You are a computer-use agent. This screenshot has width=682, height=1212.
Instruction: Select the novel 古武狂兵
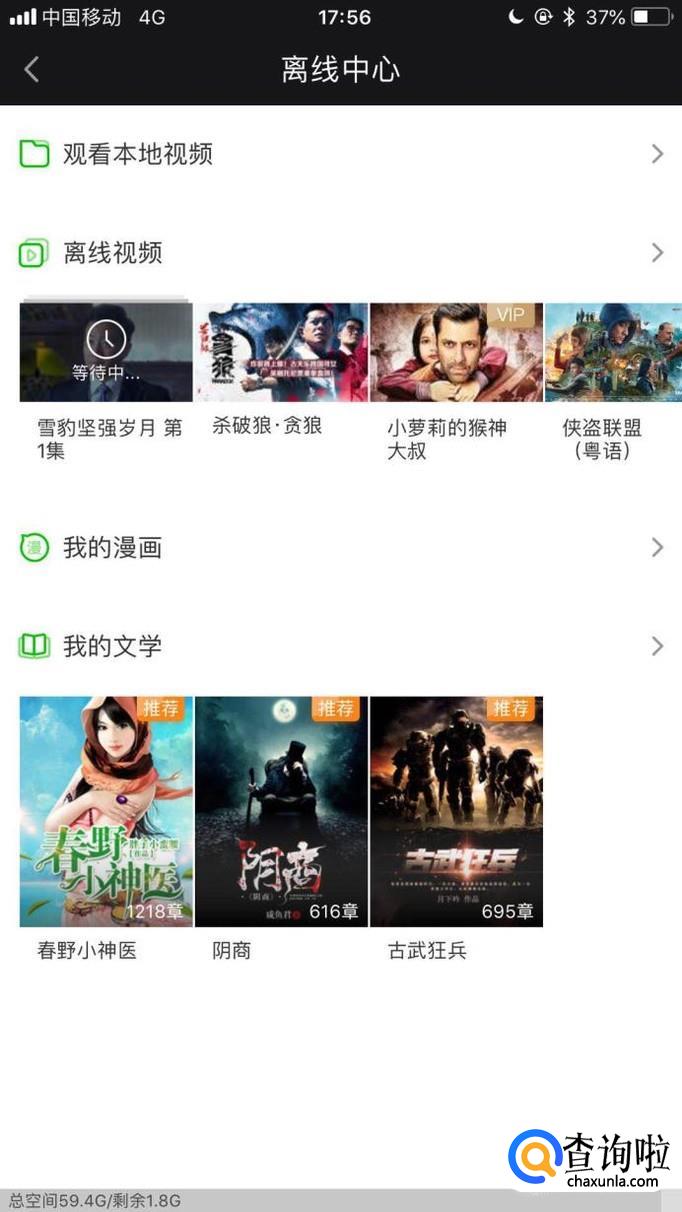(x=456, y=811)
